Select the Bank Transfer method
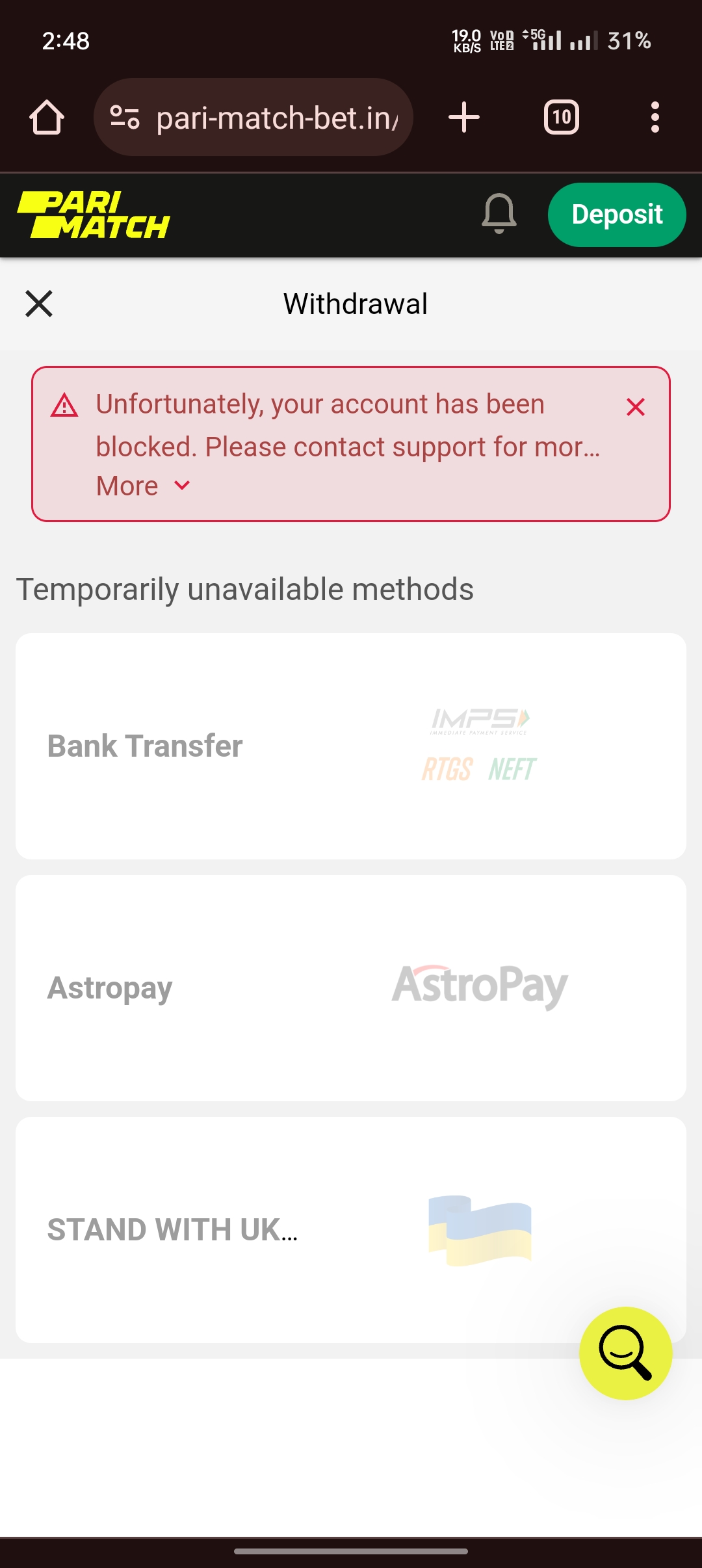The height and width of the screenshot is (1568, 702). tap(351, 746)
